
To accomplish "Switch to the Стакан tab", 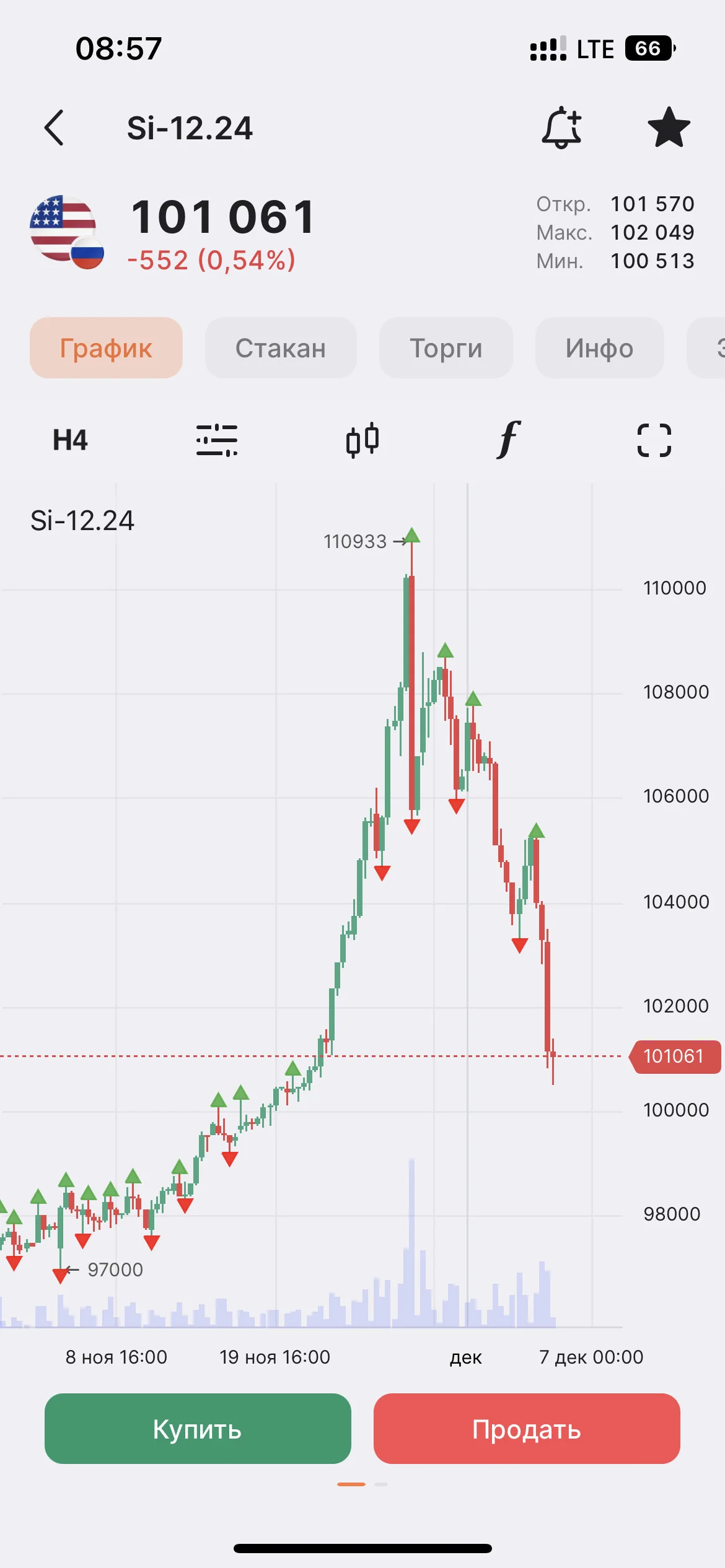I will 281,348.
